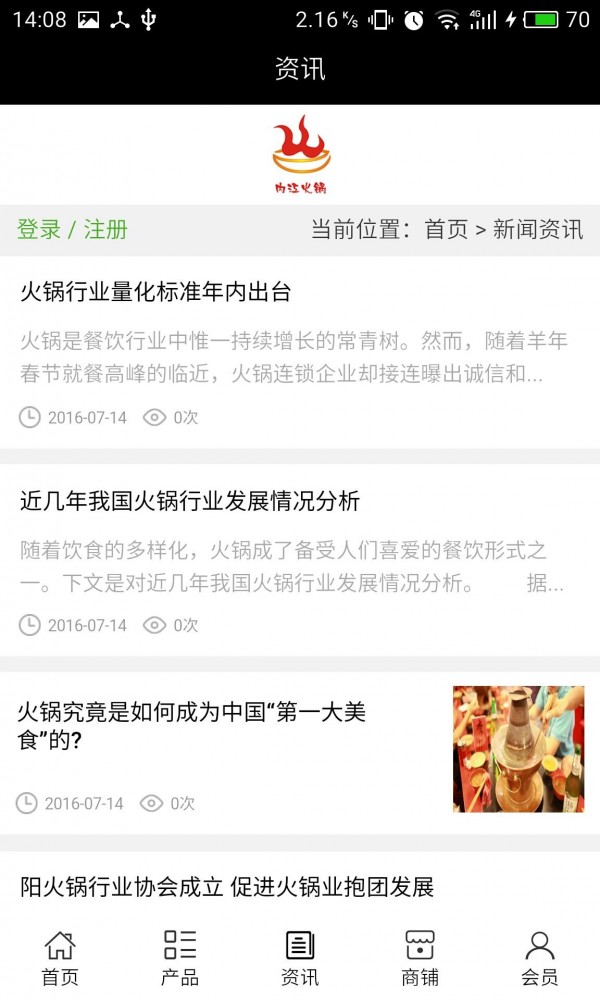This screenshot has width=600, height=1000.
Task: Tap the 注册 register link
Action: click(106, 230)
